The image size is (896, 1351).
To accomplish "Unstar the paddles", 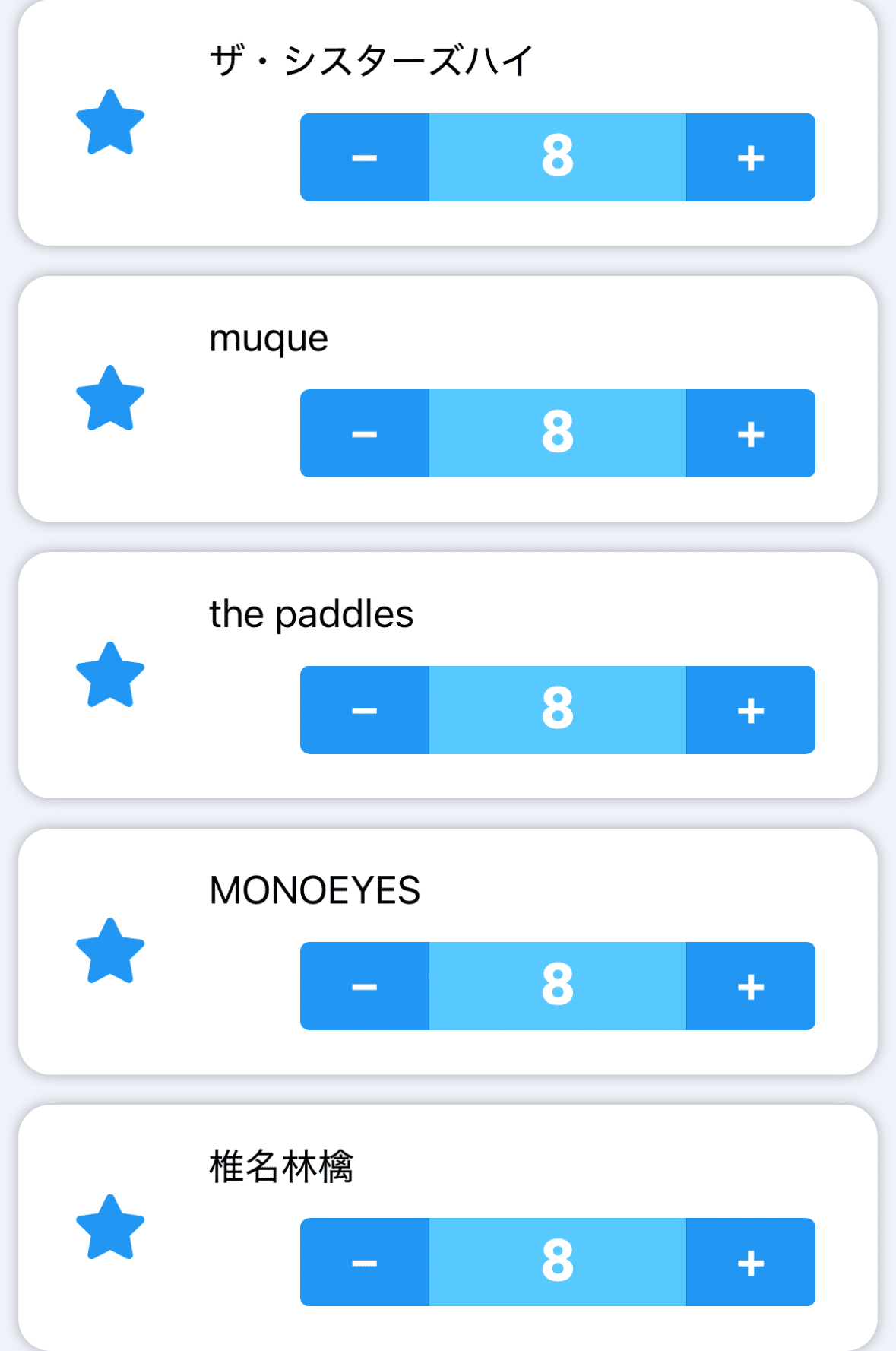I will pyautogui.click(x=110, y=676).
